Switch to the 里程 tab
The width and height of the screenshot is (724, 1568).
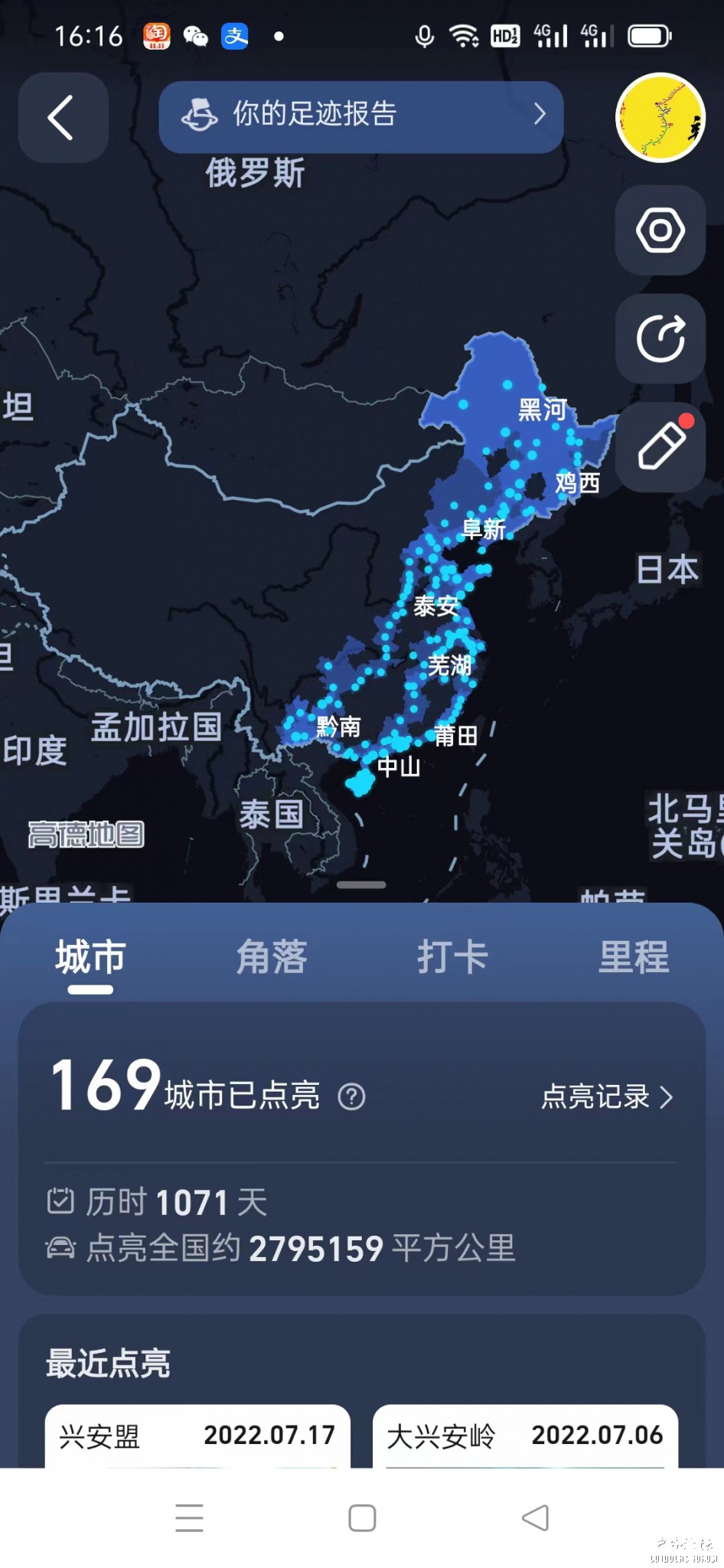tap(633, 957)
